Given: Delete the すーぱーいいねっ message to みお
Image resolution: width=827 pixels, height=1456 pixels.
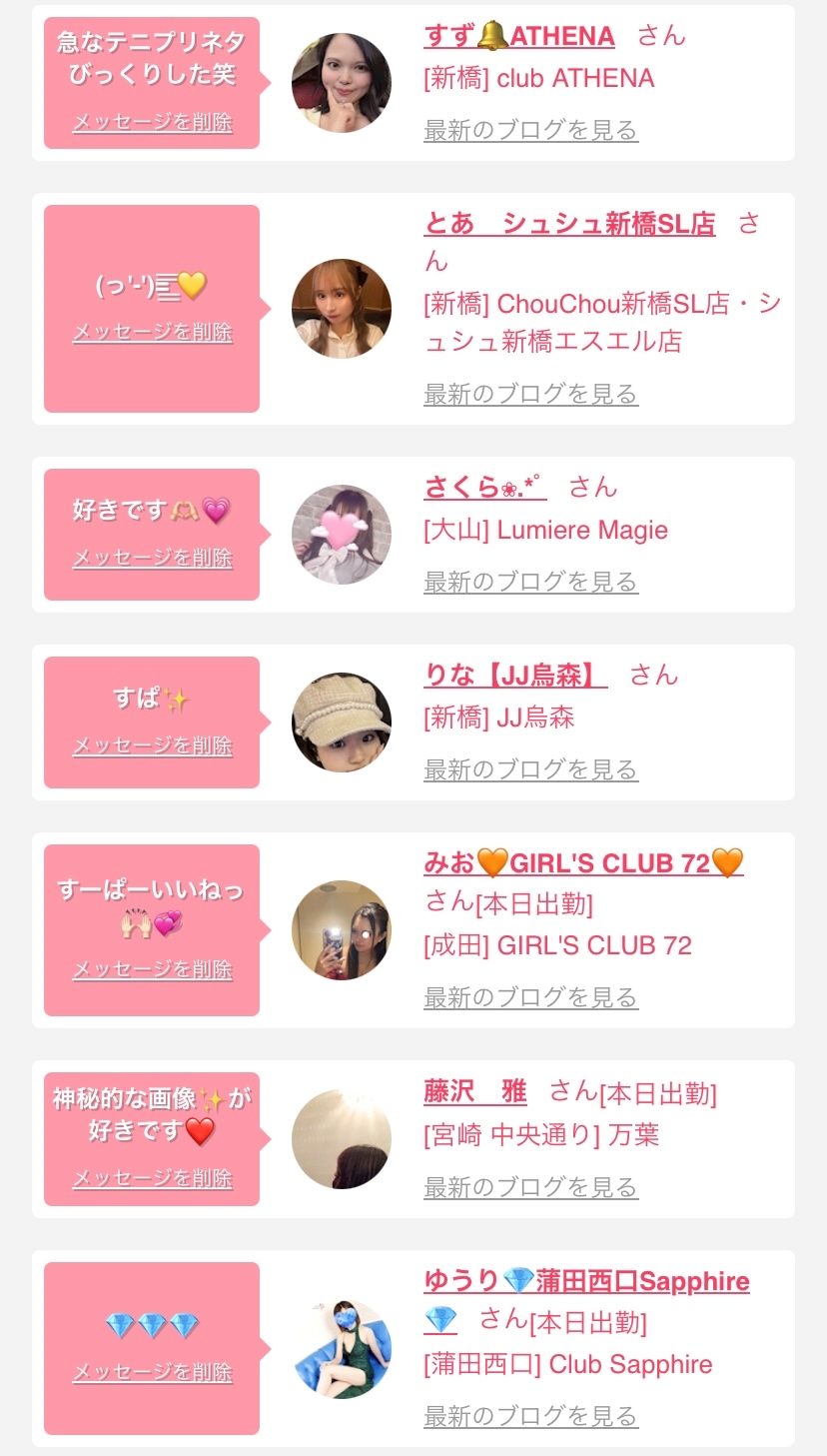Looking at the screenshot, I should tap(152, 970).
